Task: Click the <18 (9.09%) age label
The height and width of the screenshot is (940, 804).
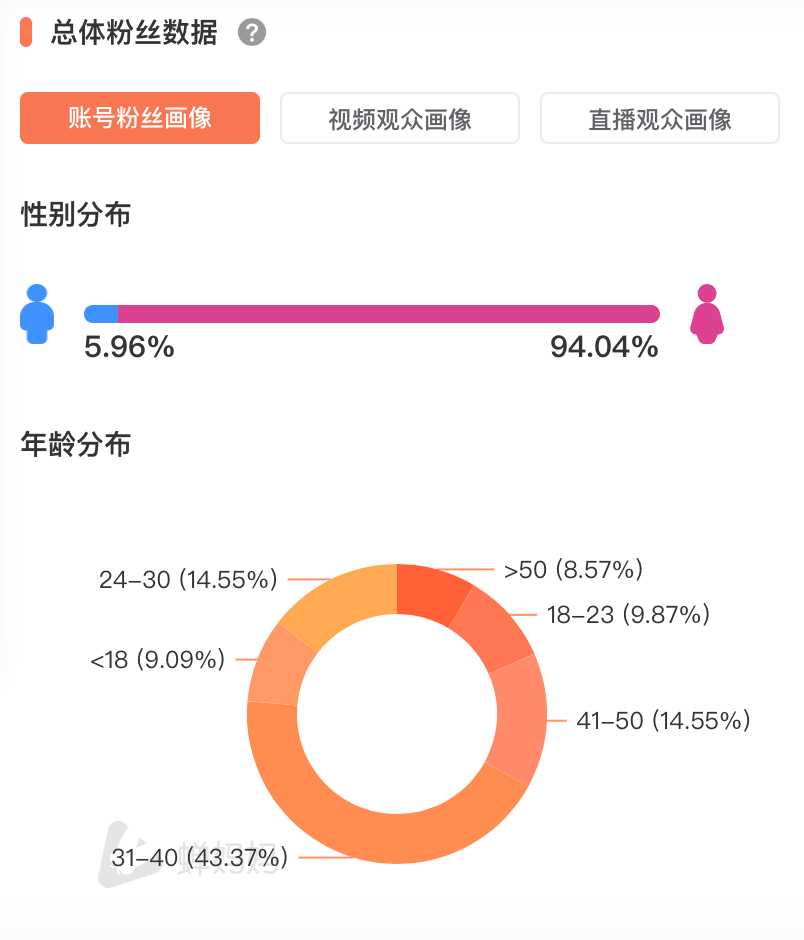Action: [x=155, y=658]
